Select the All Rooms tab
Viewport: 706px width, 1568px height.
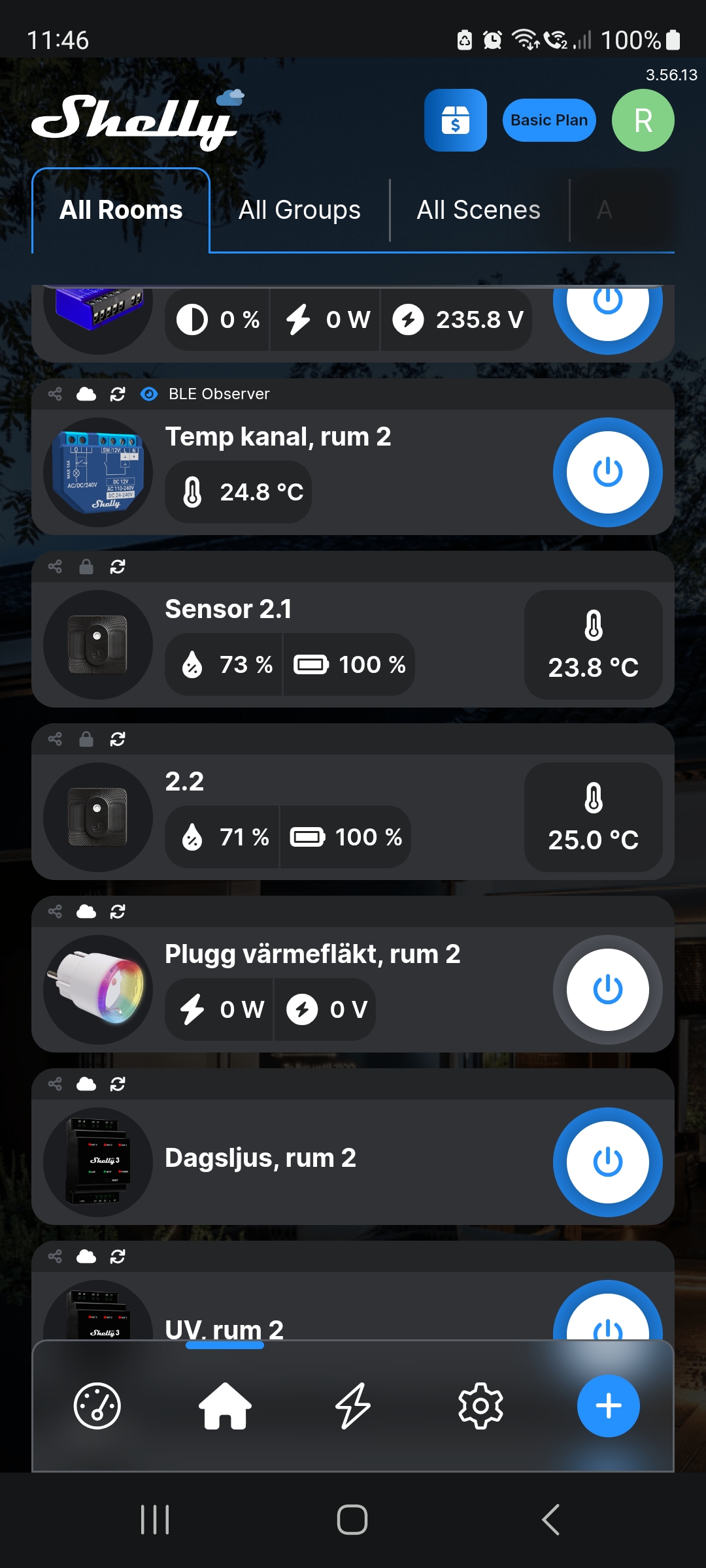(x=121, y=210)
